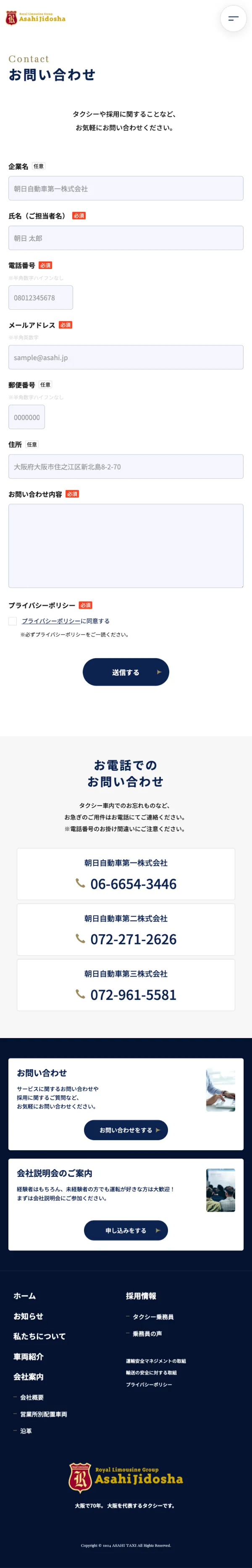View 会社概要 in the footer

click(31, 1397)
